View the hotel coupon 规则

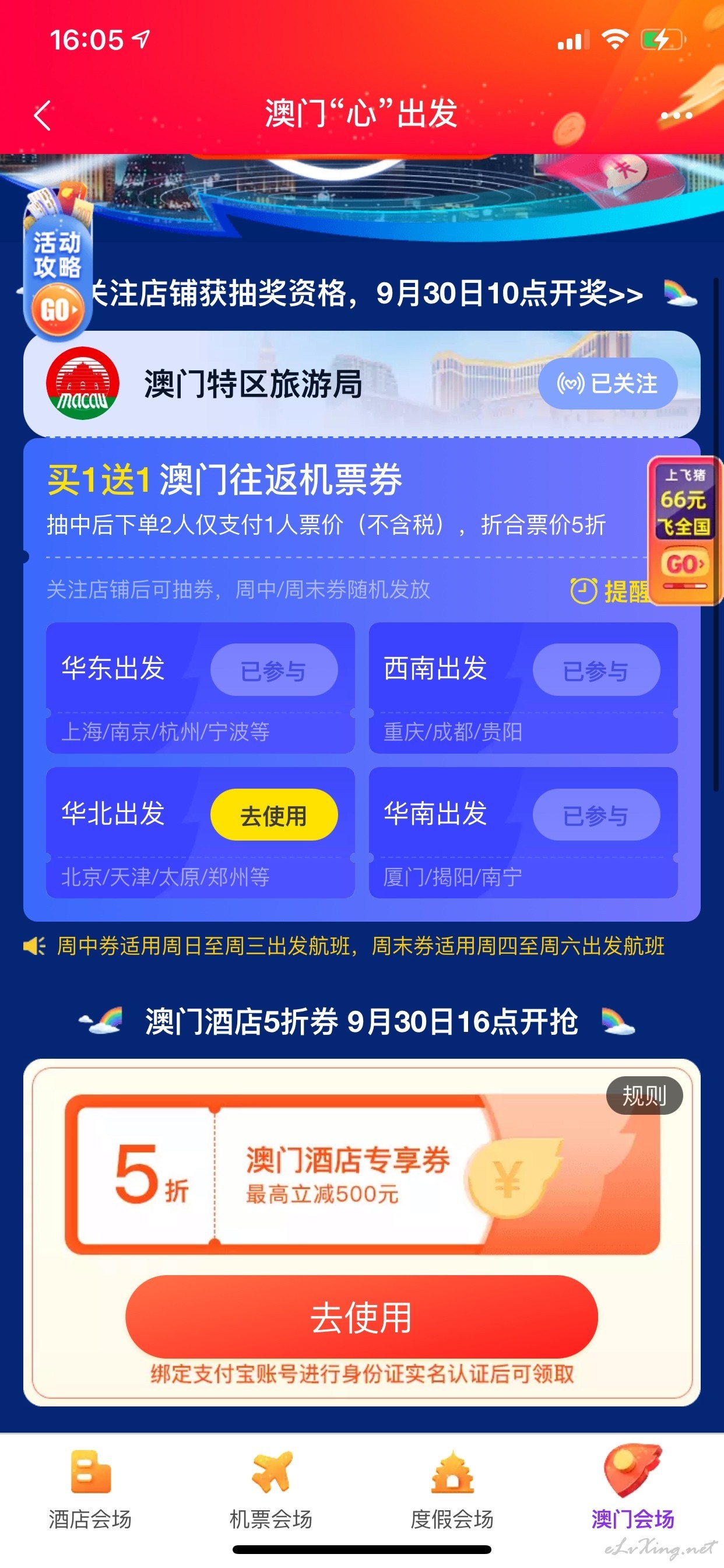tap(644, 1095)
